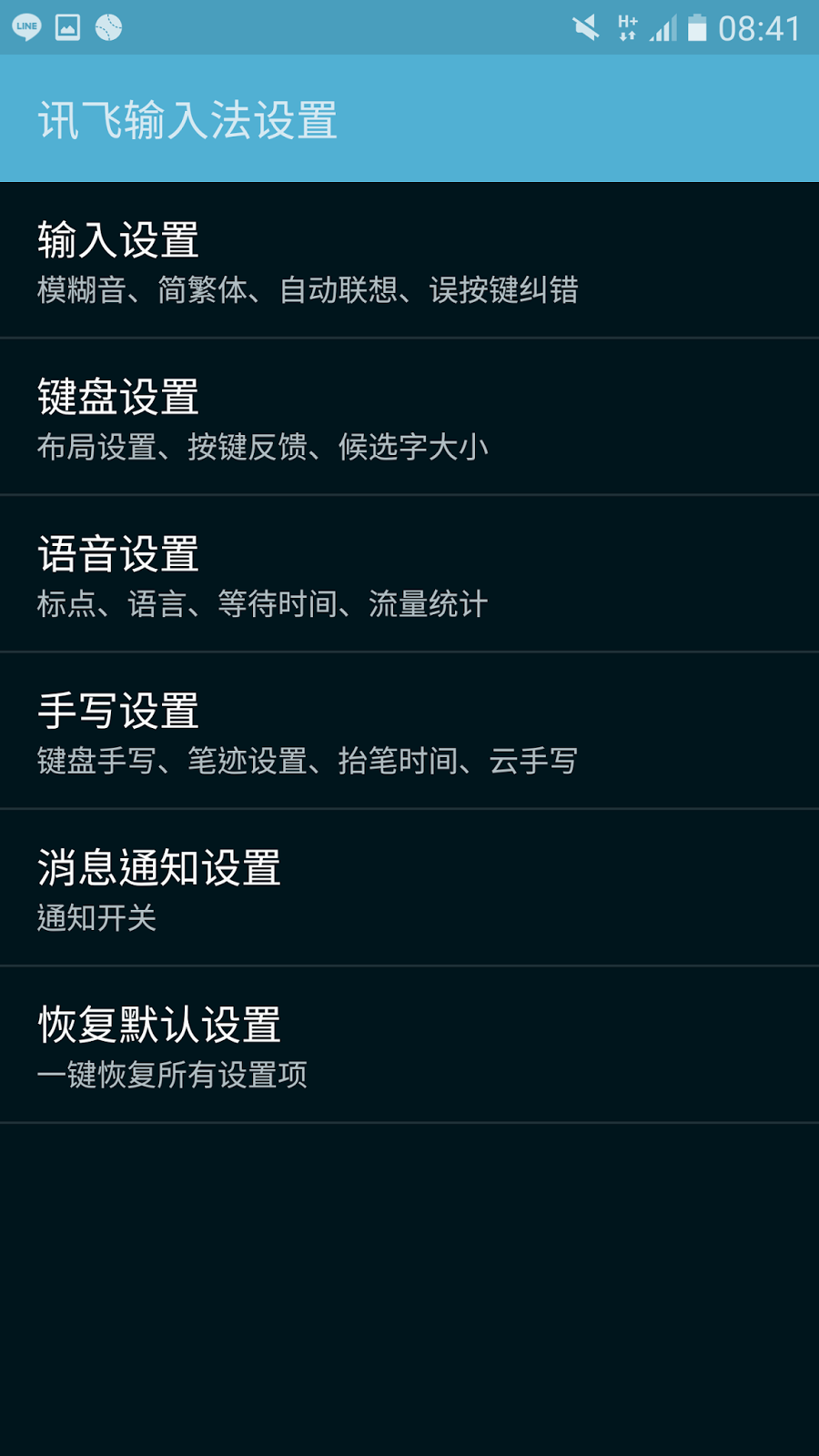Select 手写设置 handwriting settings

[409, 732]
